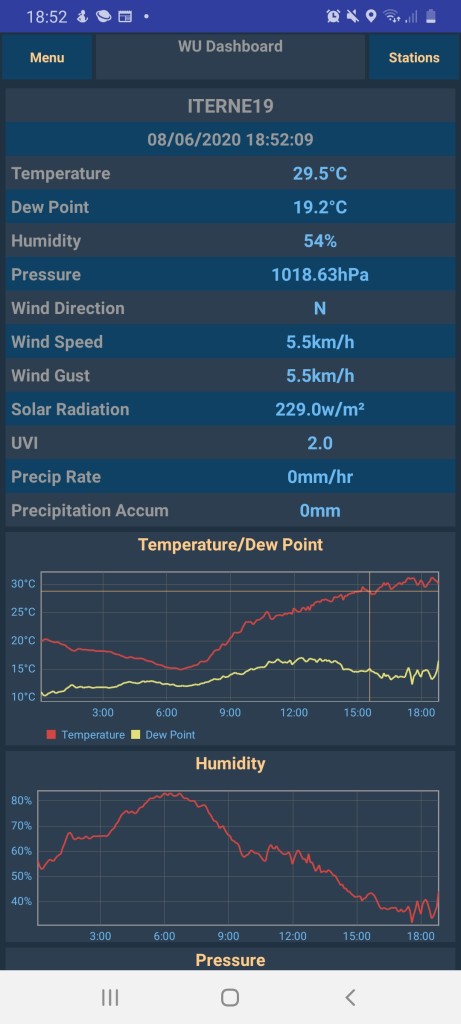This screenshot has width=461, height=1024.
Task: Show recent apps
Action: click(110, 997)
